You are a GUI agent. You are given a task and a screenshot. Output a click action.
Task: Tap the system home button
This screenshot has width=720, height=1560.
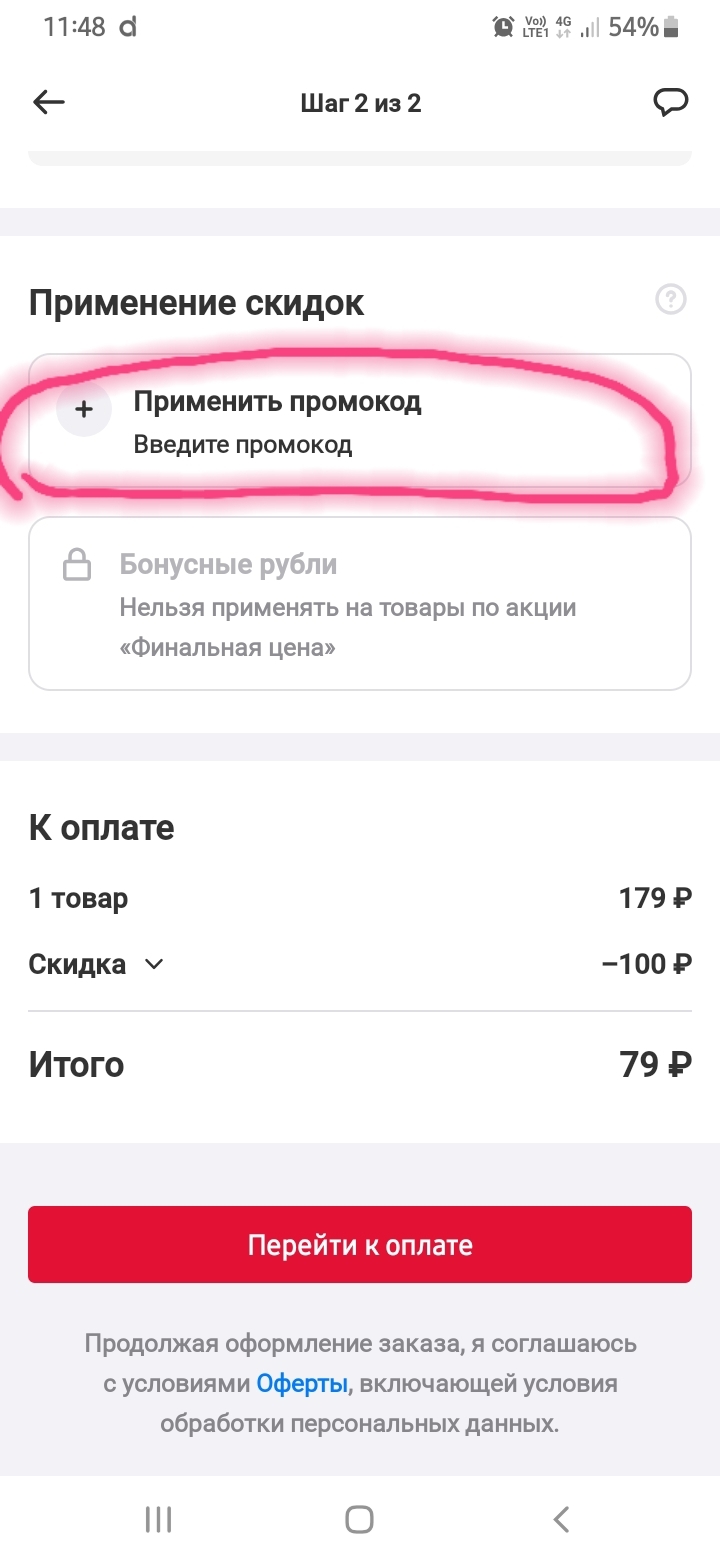(359, 1519)
